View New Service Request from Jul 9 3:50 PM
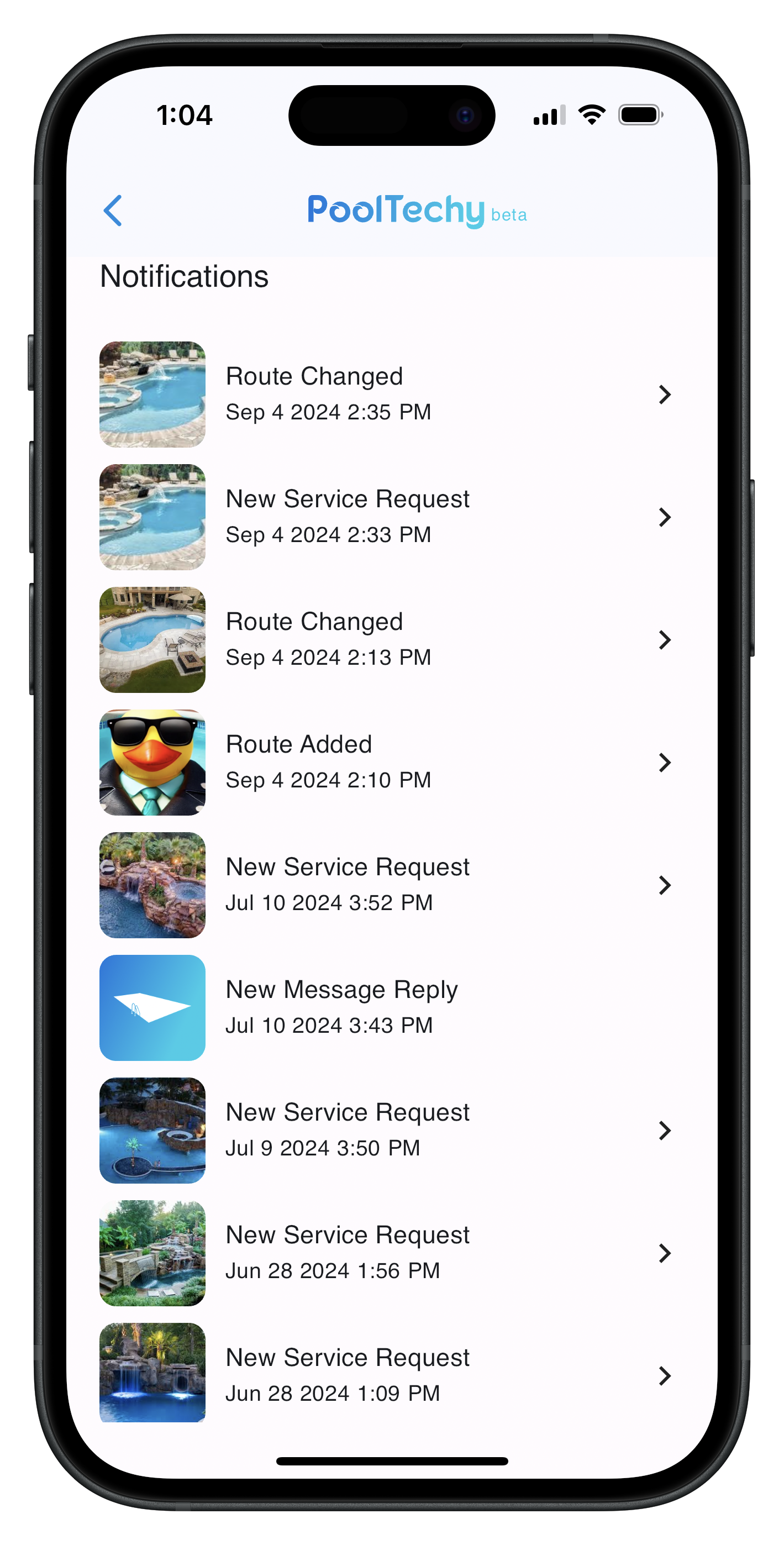 [384, 1130]
